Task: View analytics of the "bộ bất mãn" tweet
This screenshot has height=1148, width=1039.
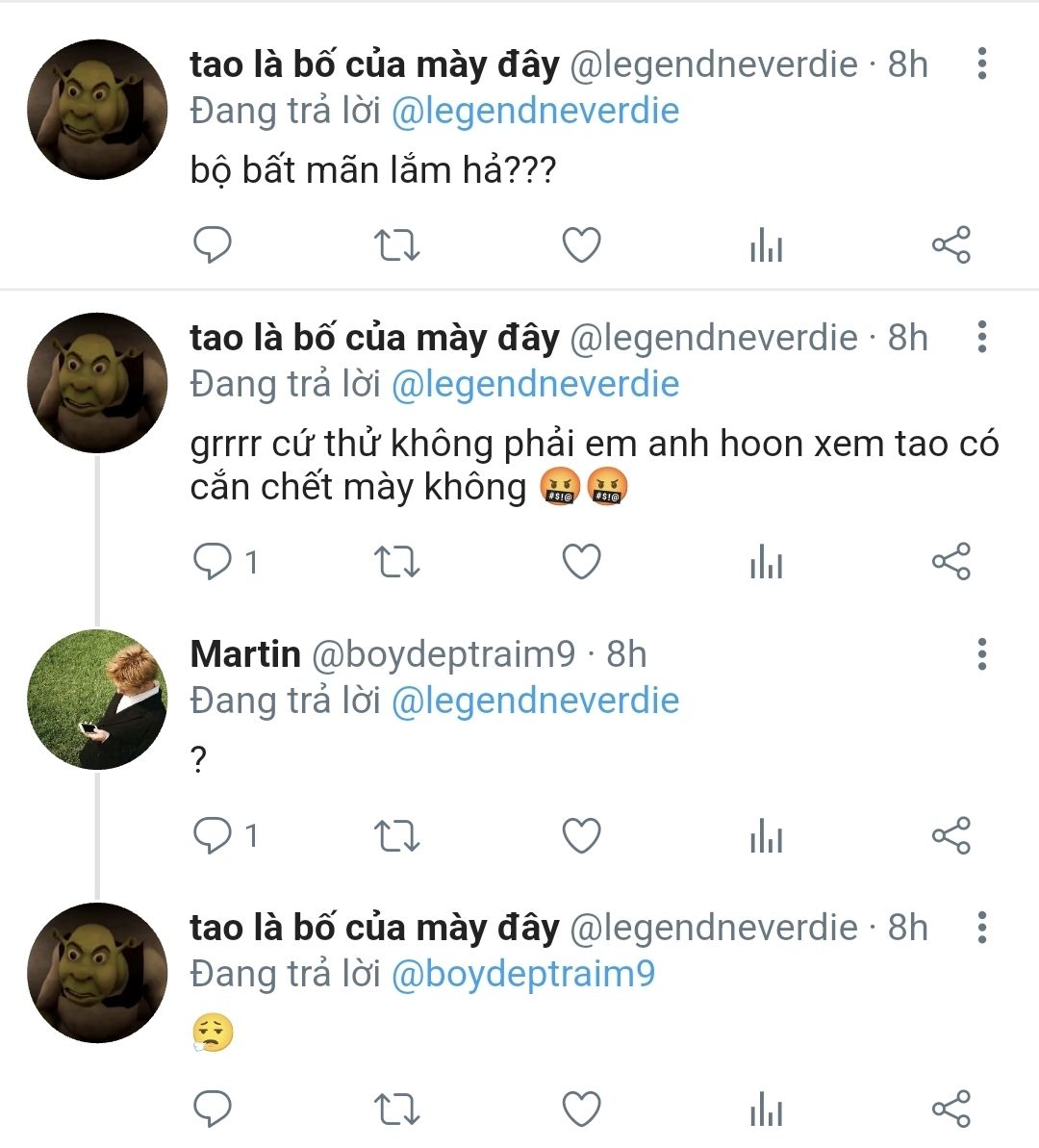Action: 766,245
